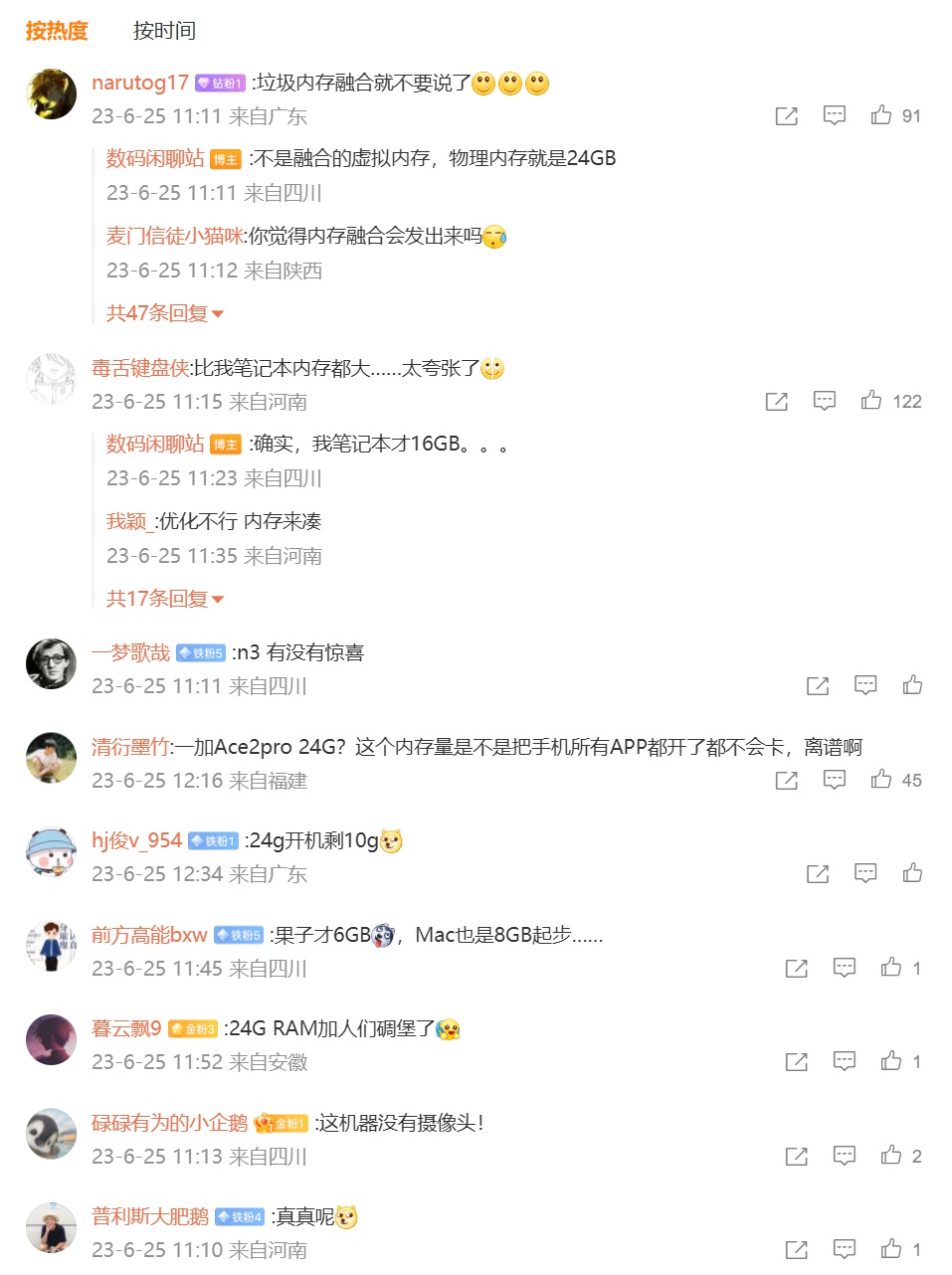952x1275 pixels.
Task: Like narutog17's comment
Action: click(881, 115)
